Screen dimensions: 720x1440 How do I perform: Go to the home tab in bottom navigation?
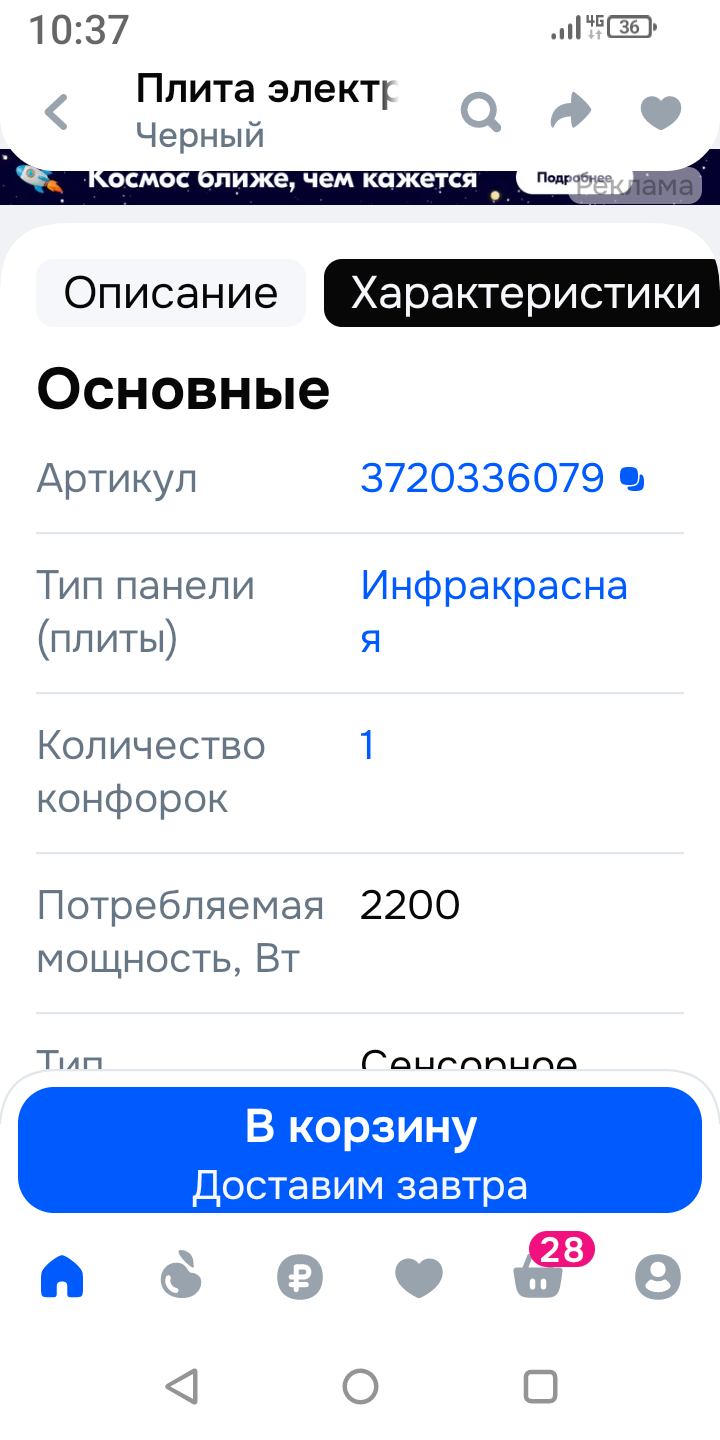tap(62, 1277)
